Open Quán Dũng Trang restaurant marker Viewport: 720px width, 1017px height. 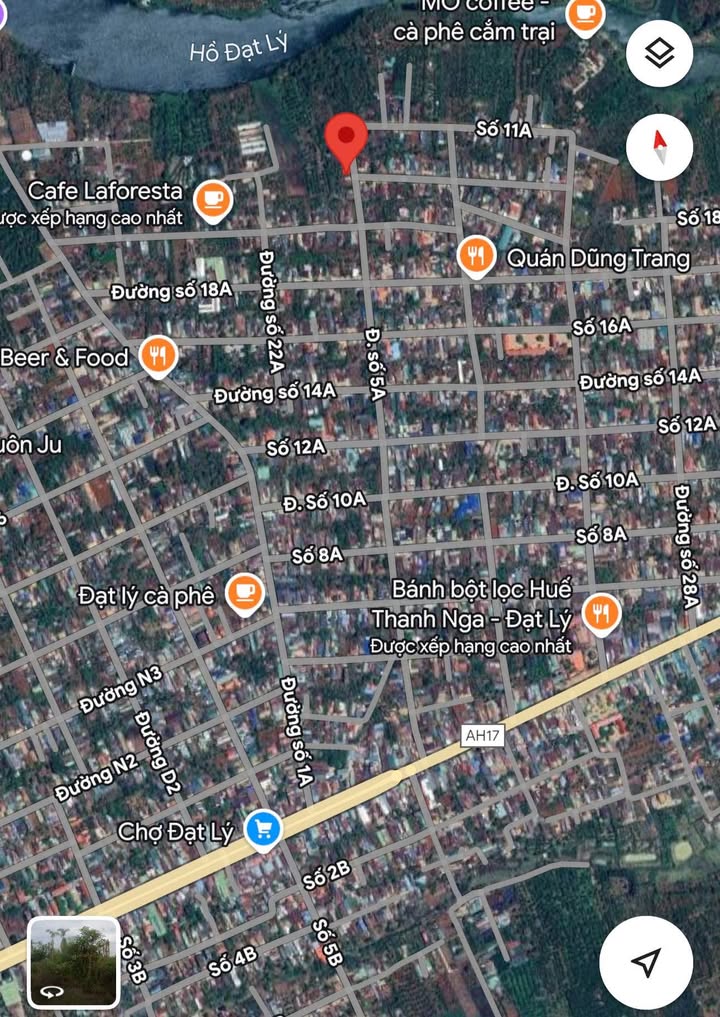coord(477,257)
